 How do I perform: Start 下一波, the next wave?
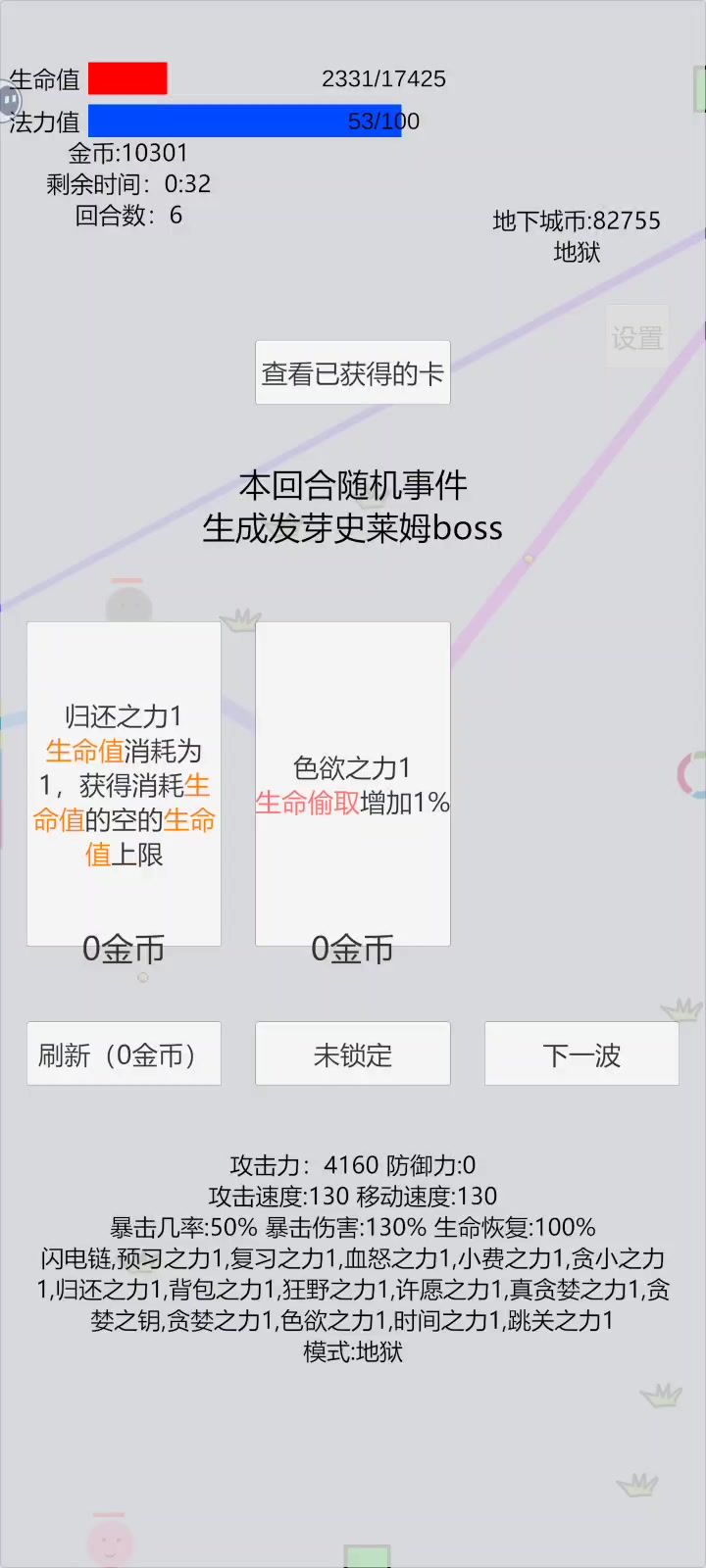581,1053
